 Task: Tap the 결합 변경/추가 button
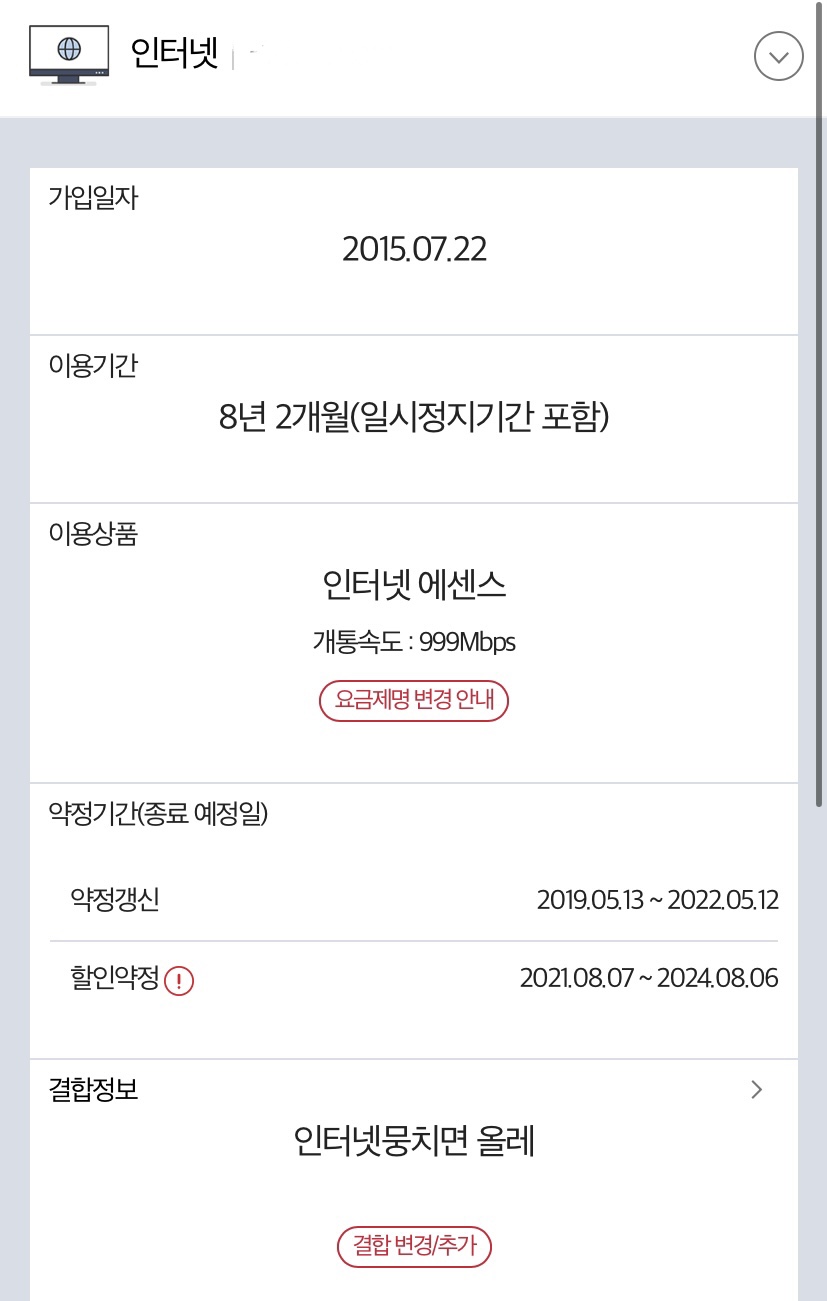point(414,1246)
